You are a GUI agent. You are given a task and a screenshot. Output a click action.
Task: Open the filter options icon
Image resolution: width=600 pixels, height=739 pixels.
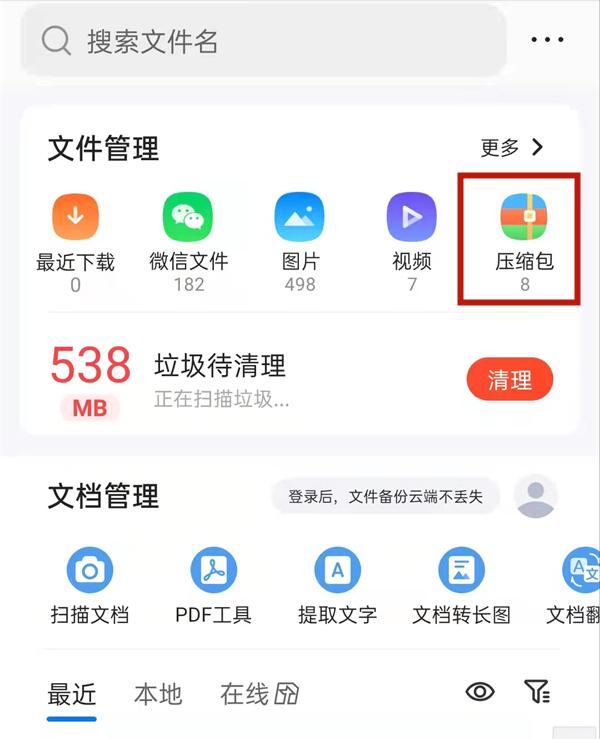pos(537,691)
